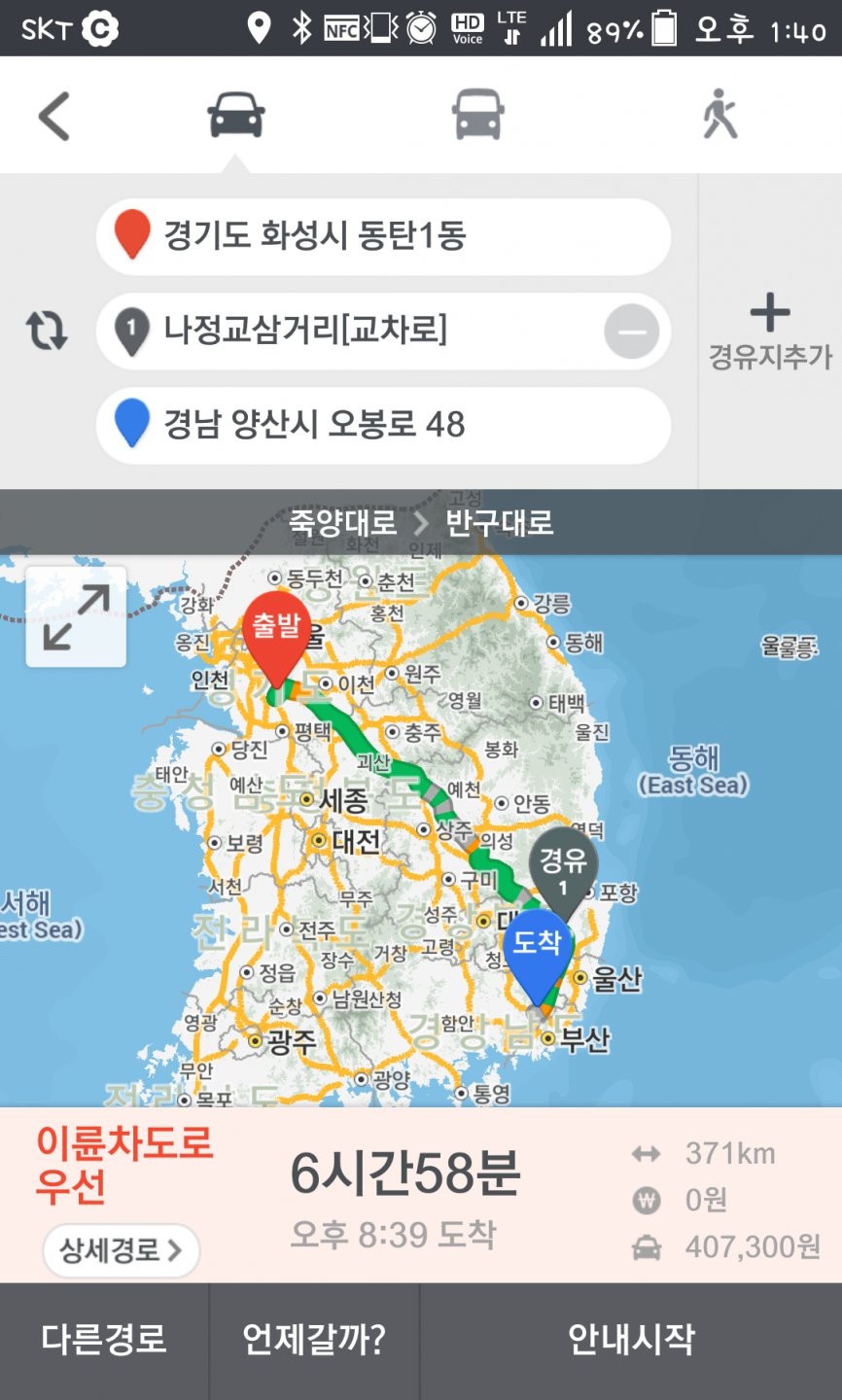Image resolution: width=842 pixels, height=1400 pixels.
Task: Start navigation with 안내시작
Action: [x=631, y=1340]
